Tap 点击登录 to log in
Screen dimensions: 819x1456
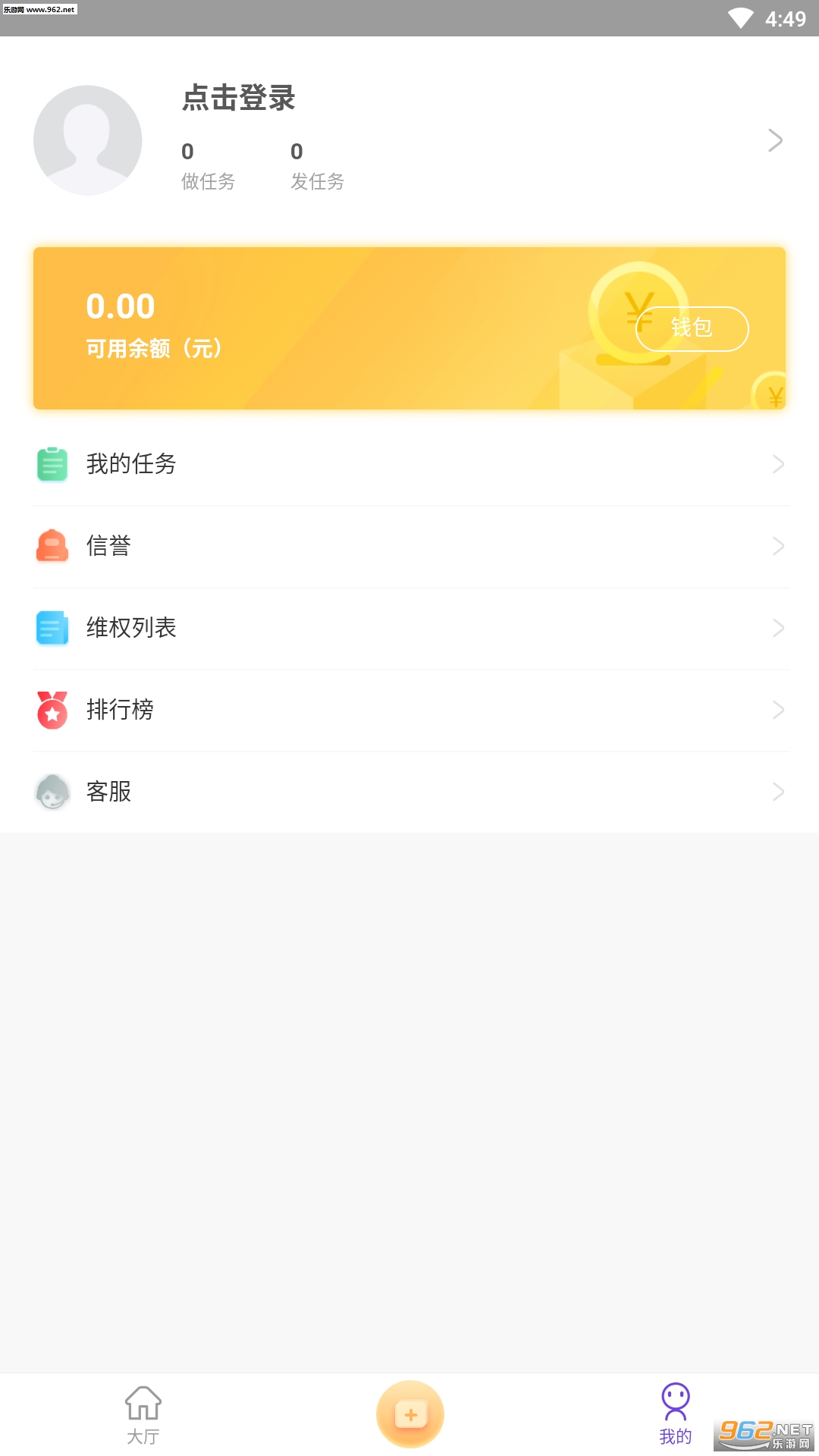pyautogui.click(x=238, y=98)
